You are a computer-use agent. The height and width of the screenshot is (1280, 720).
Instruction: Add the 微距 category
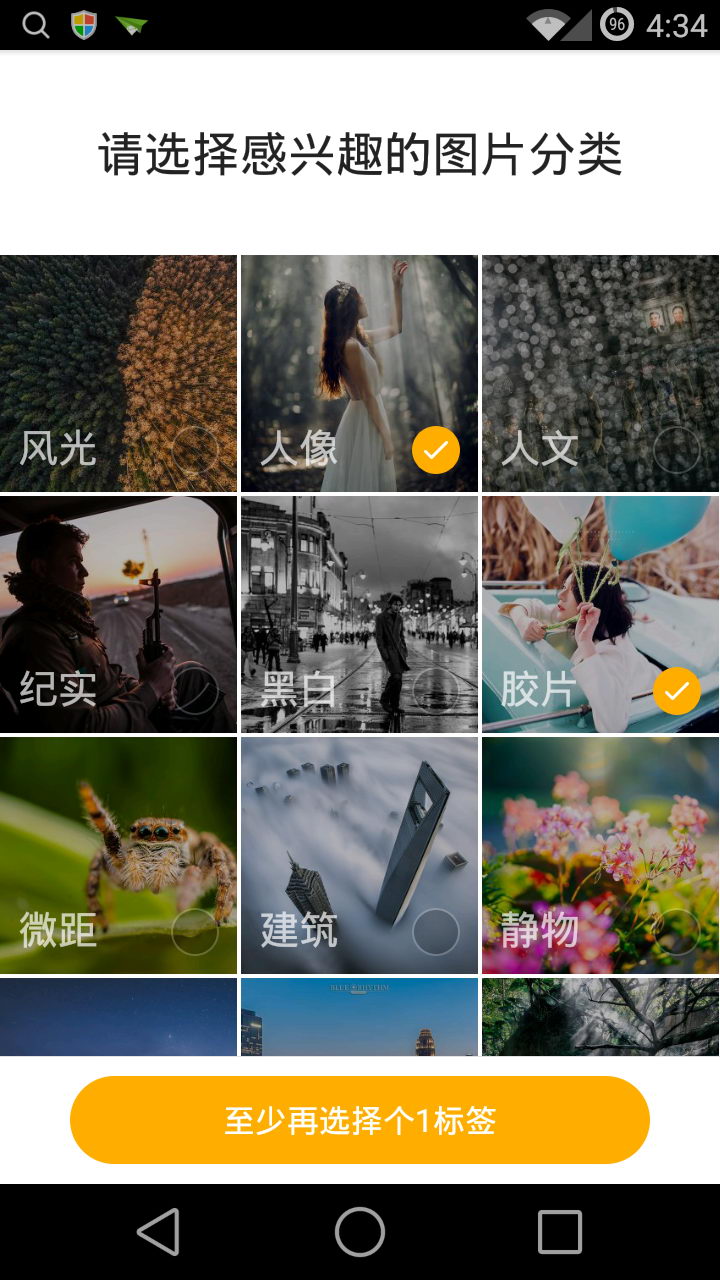(118, 855)
